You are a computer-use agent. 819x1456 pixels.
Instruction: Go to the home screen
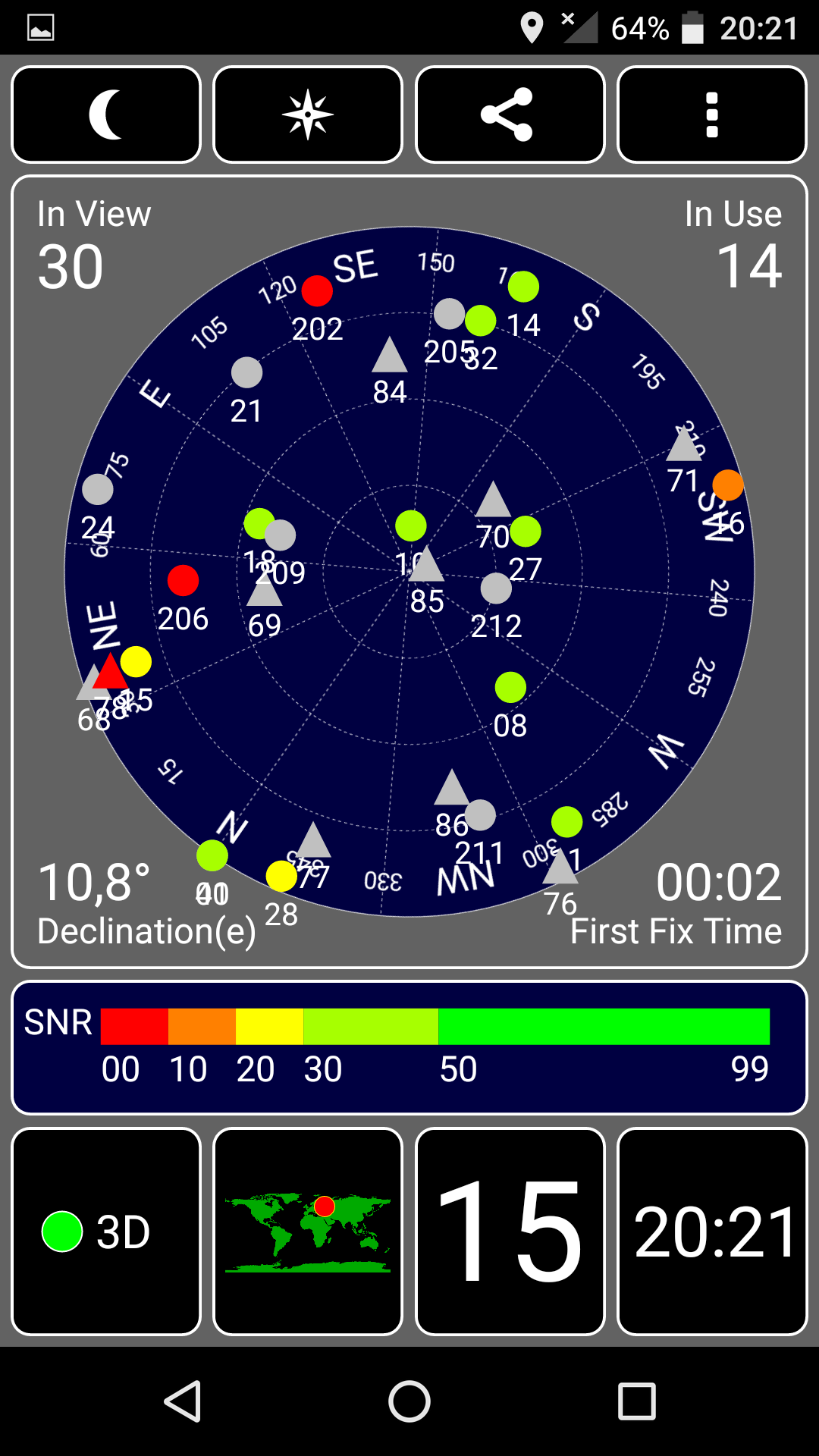[409, 1401]
